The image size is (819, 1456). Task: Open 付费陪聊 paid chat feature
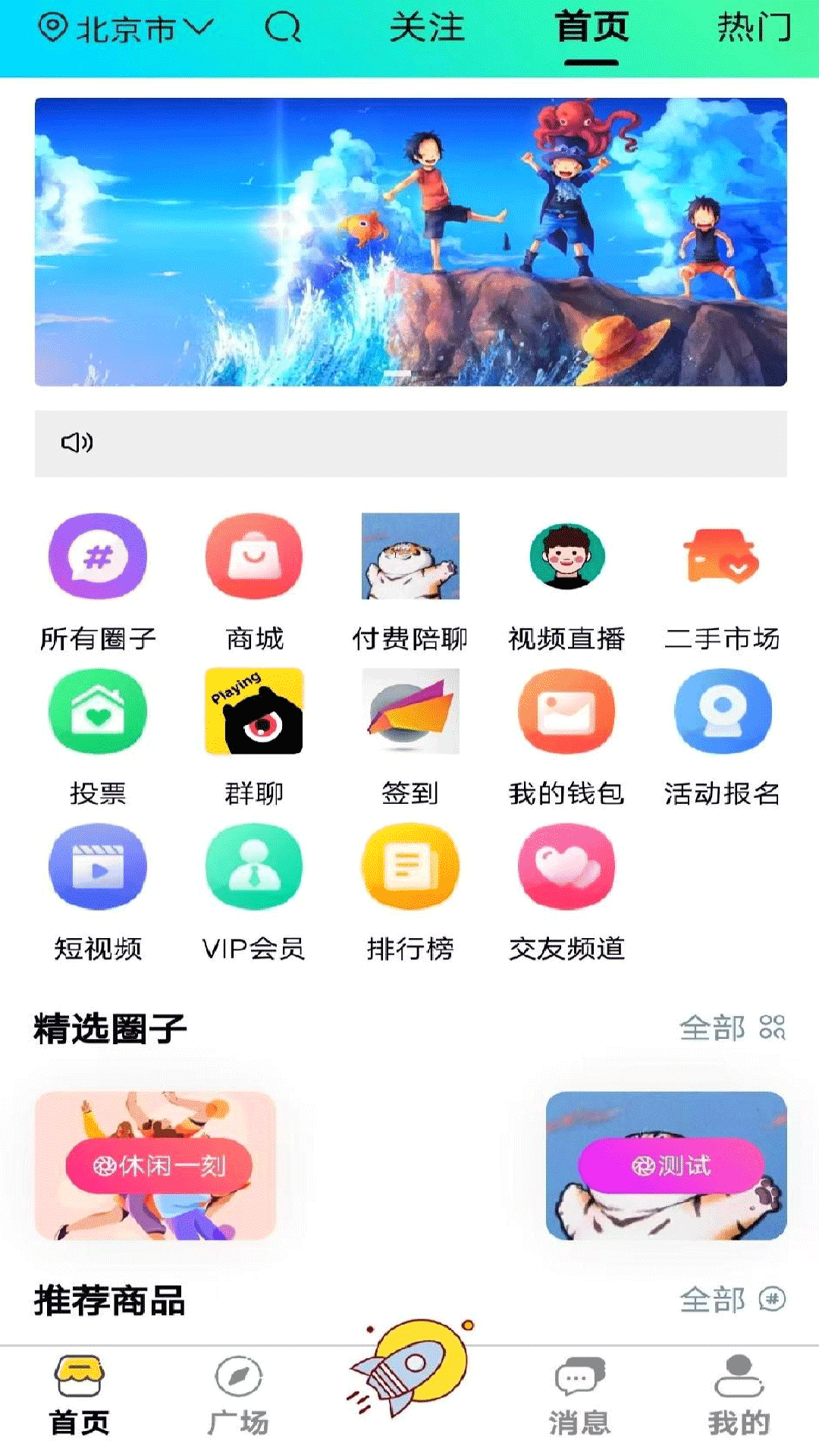click(410, 557)
